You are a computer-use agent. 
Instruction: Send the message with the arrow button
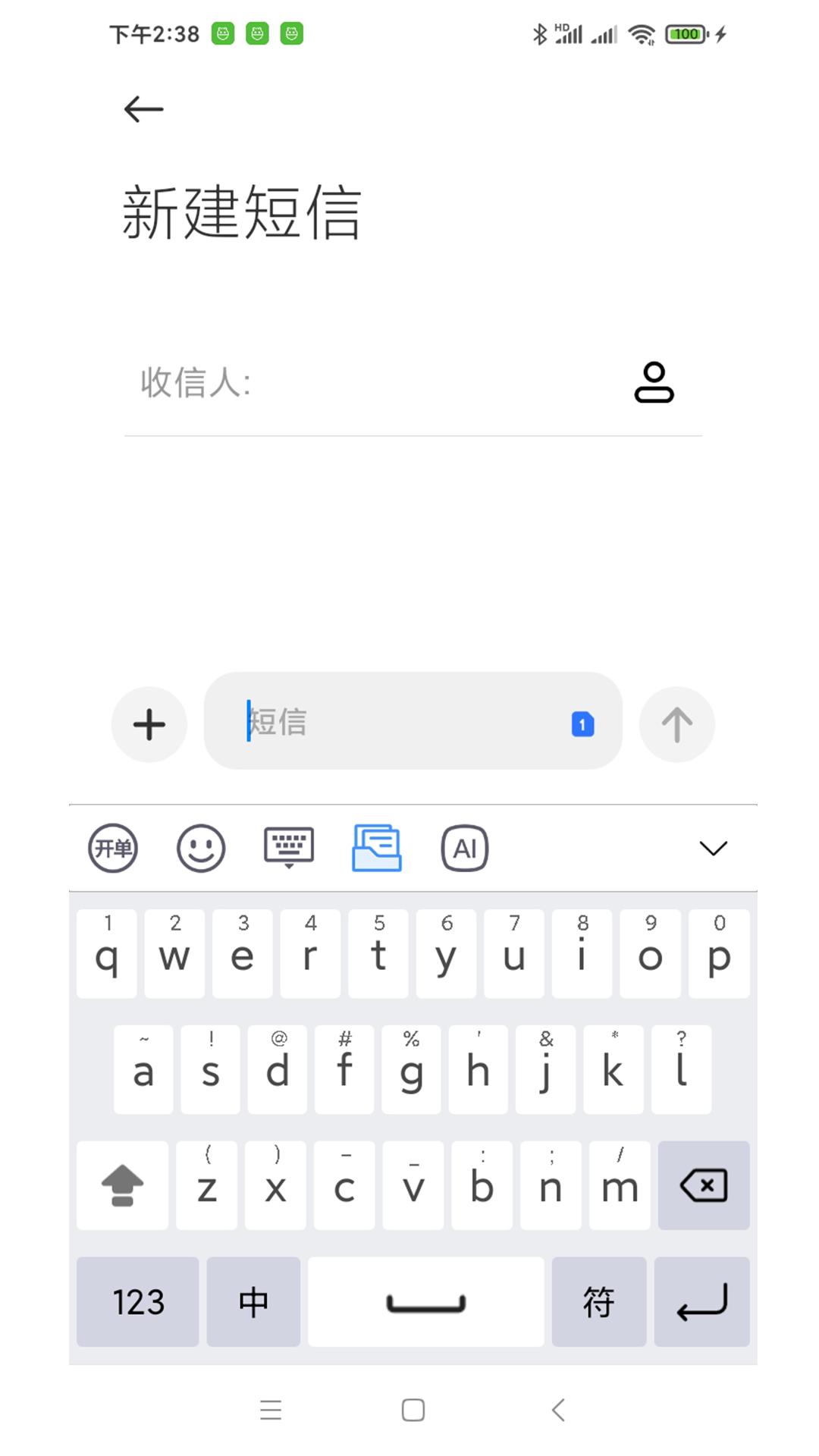pos(676,724)
